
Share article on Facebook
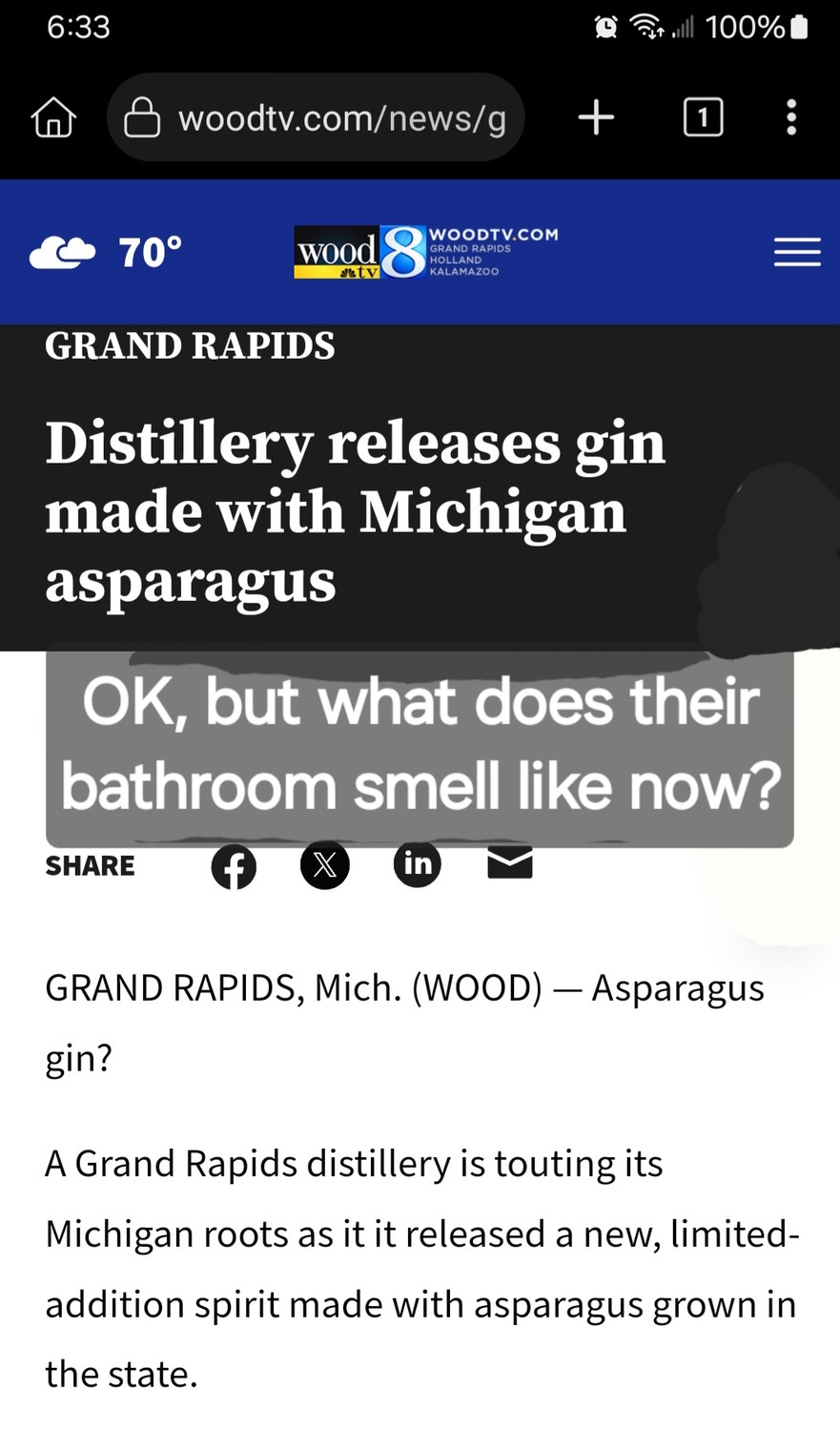tap(234, 866)
